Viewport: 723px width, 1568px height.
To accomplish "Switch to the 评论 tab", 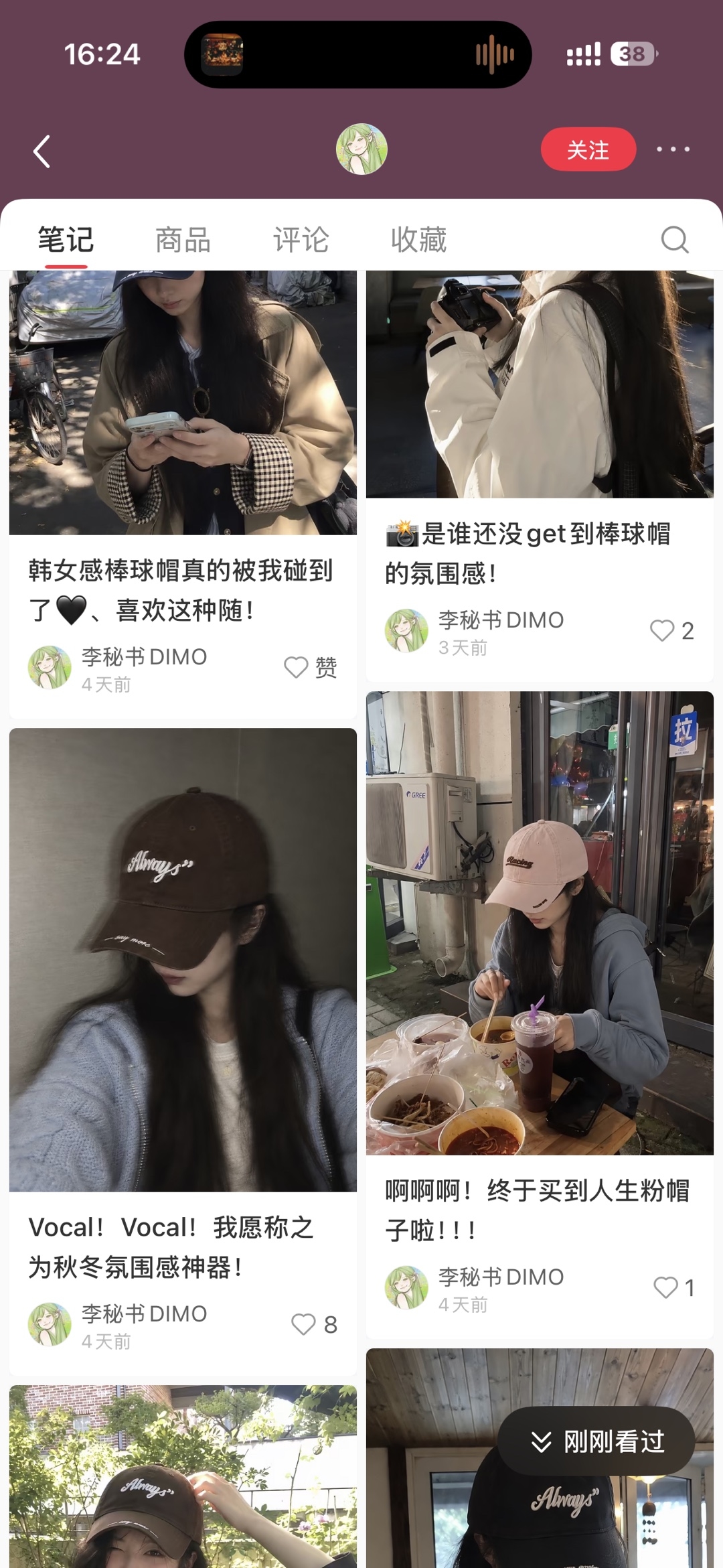I will tap(301, 240).
